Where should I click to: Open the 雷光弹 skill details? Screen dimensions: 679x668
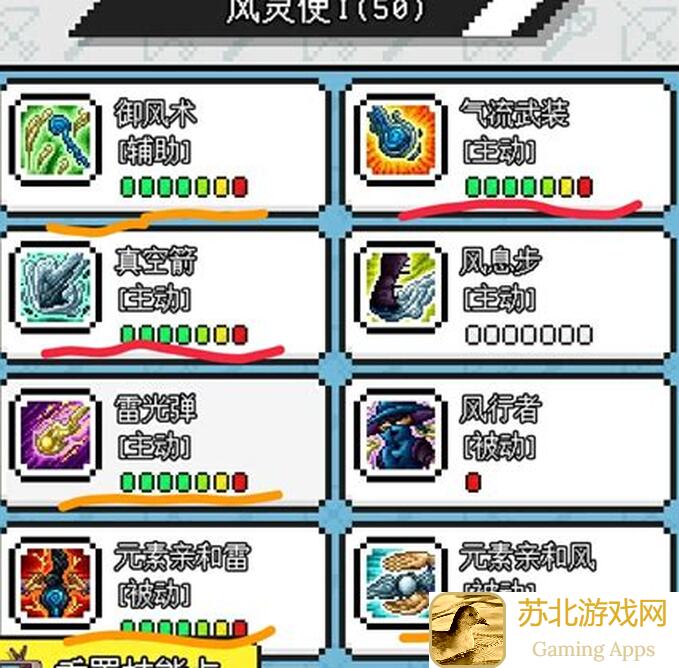(164, 438)
